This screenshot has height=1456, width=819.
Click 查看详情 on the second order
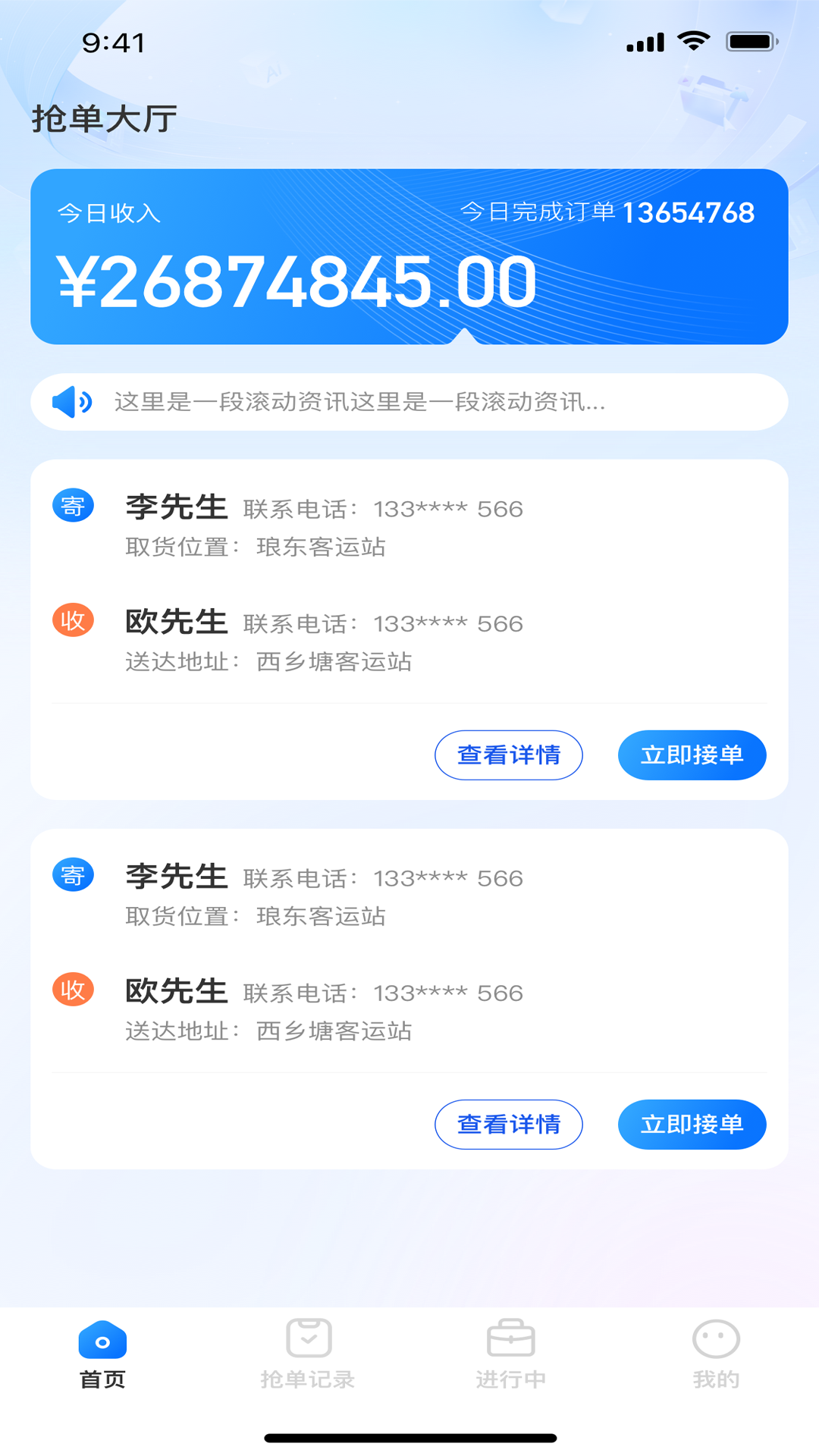(x=509, y=1125)
